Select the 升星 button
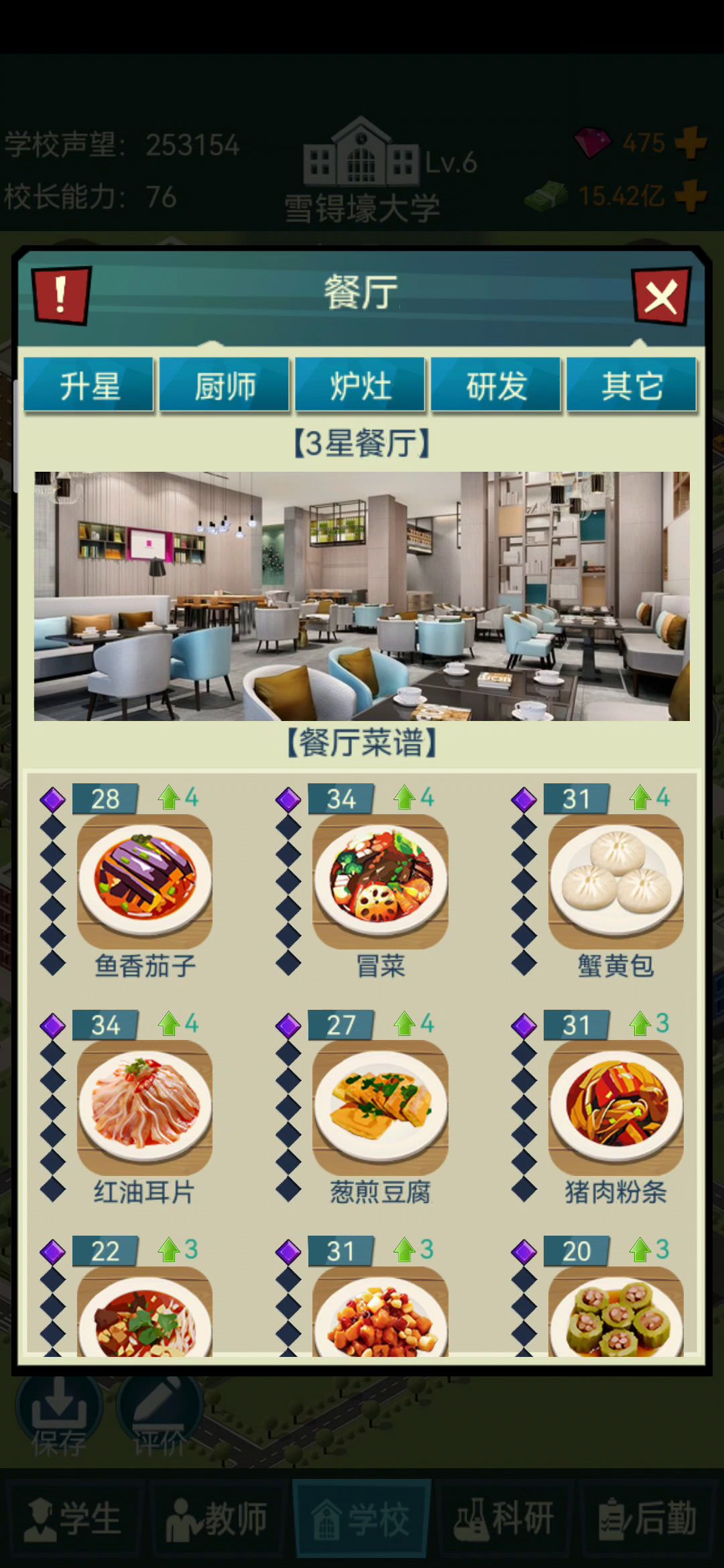 coord(89,386)
